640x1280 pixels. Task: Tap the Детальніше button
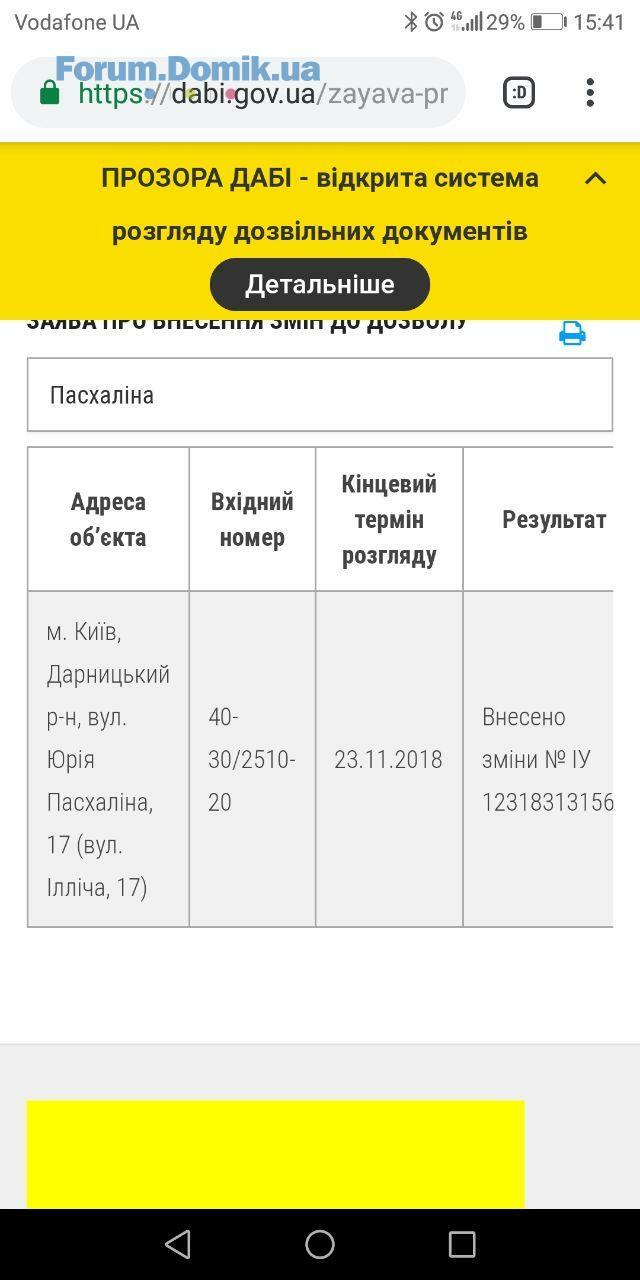[x=320, y=285]
